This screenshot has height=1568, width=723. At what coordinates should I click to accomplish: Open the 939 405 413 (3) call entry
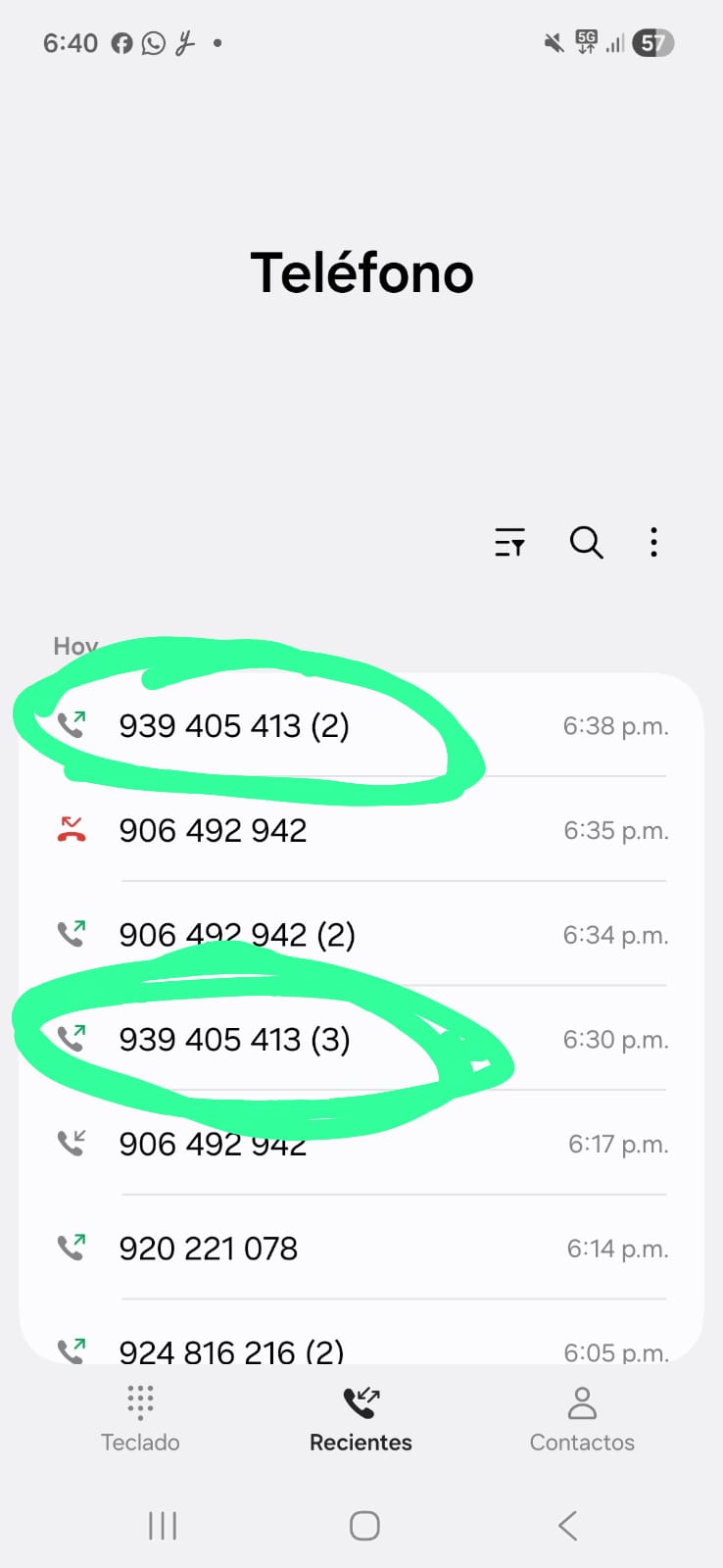click(235, 1040)
